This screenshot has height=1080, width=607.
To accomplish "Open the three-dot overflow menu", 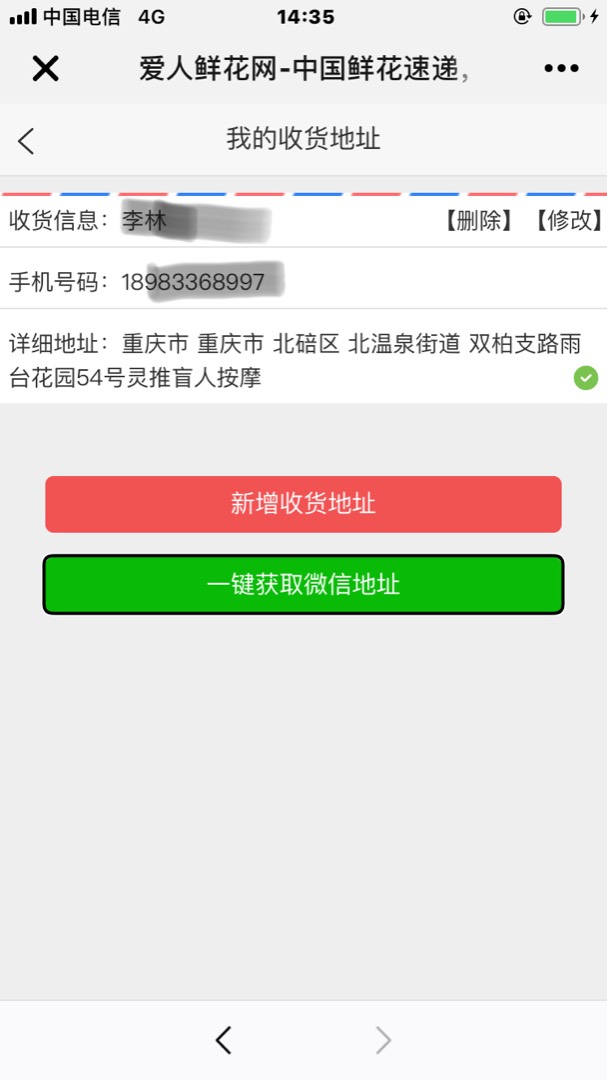I will [x=561, y=68].
